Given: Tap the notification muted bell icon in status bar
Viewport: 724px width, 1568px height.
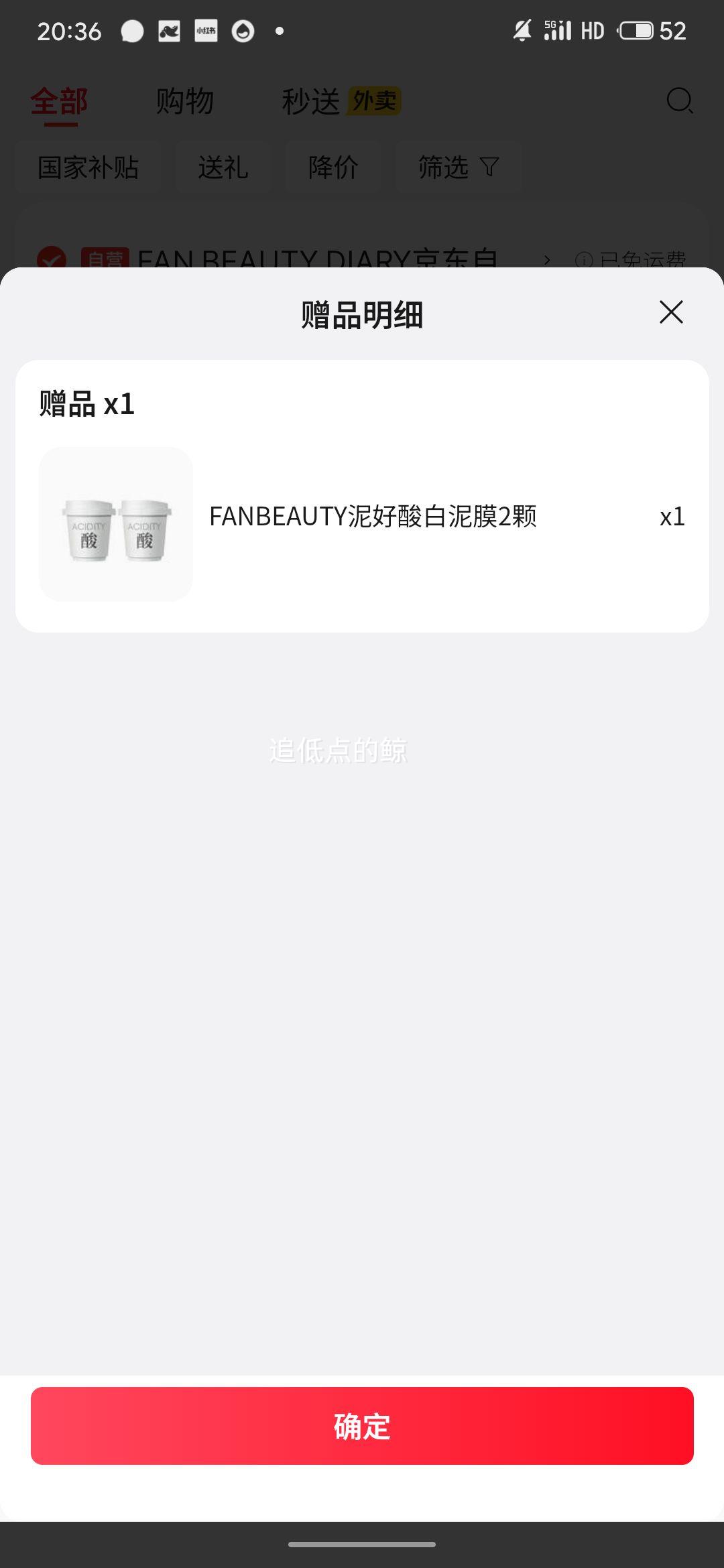Looking at the screenshot, I should pyautogui.click(x=524, y=29).
